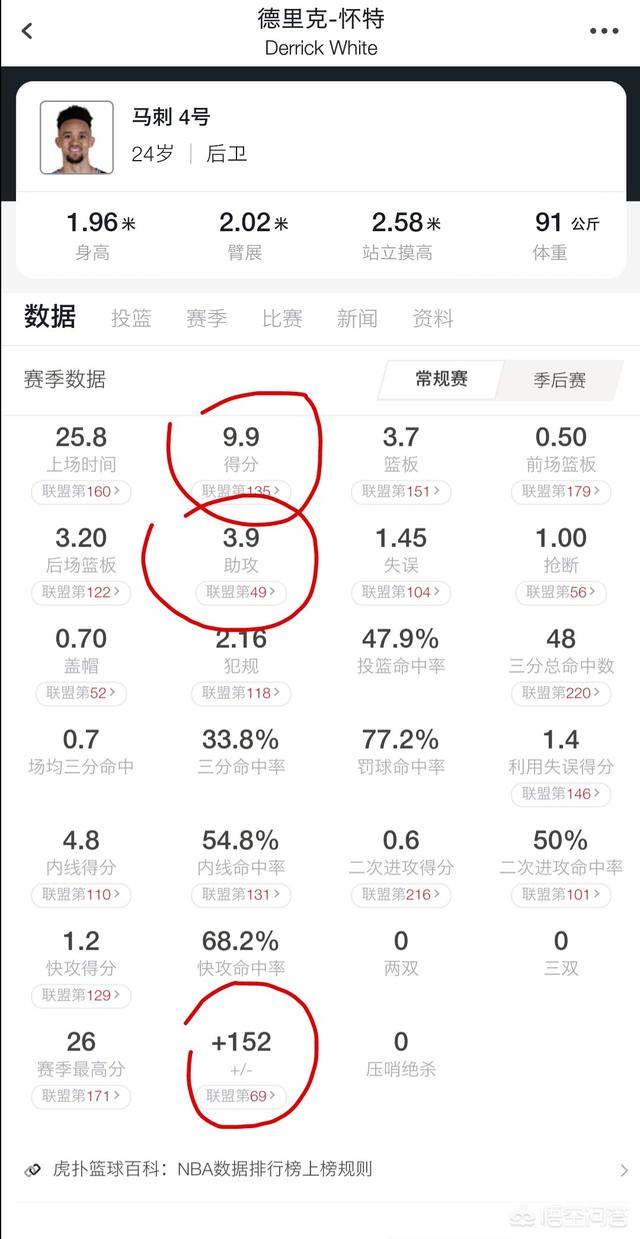This screenshot has width=640, height=1239.
Task: Switch to the 比赛 tab
Action: (282, 318)
